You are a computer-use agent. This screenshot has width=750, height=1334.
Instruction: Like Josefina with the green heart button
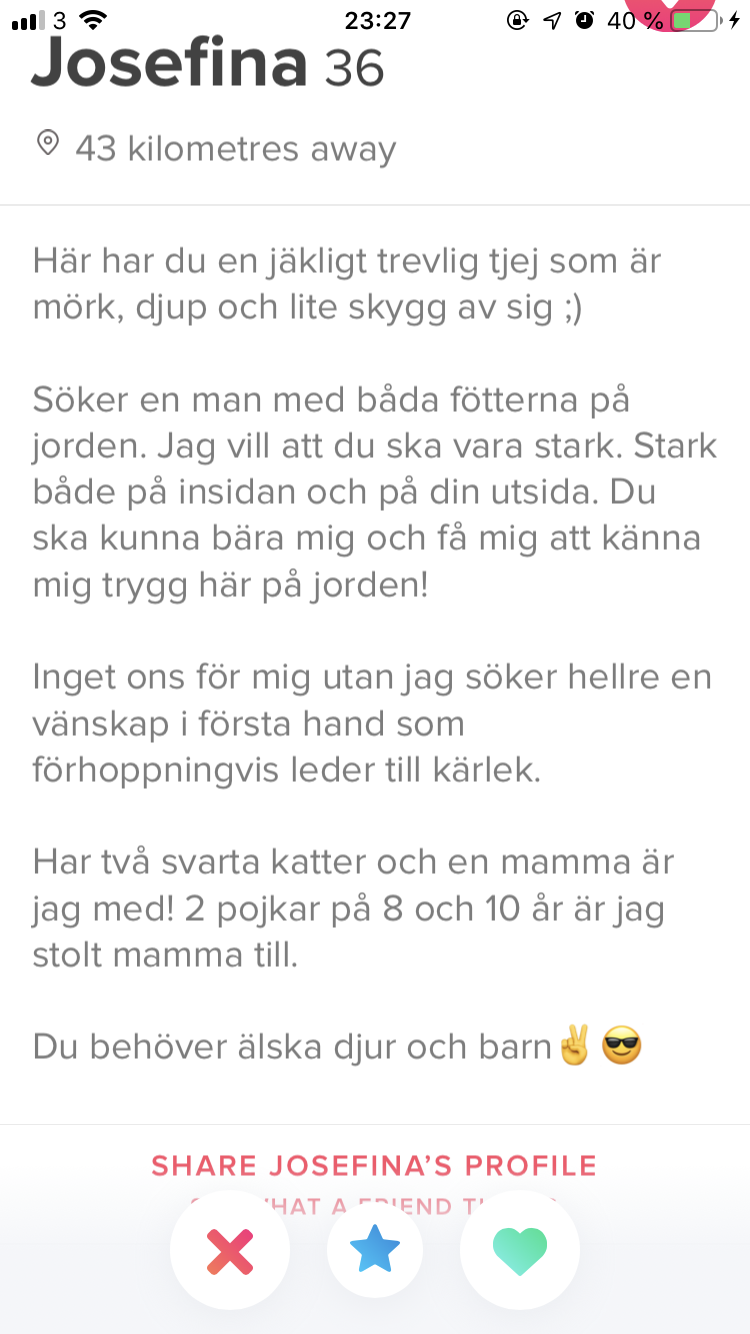(x=520, y=1251)
